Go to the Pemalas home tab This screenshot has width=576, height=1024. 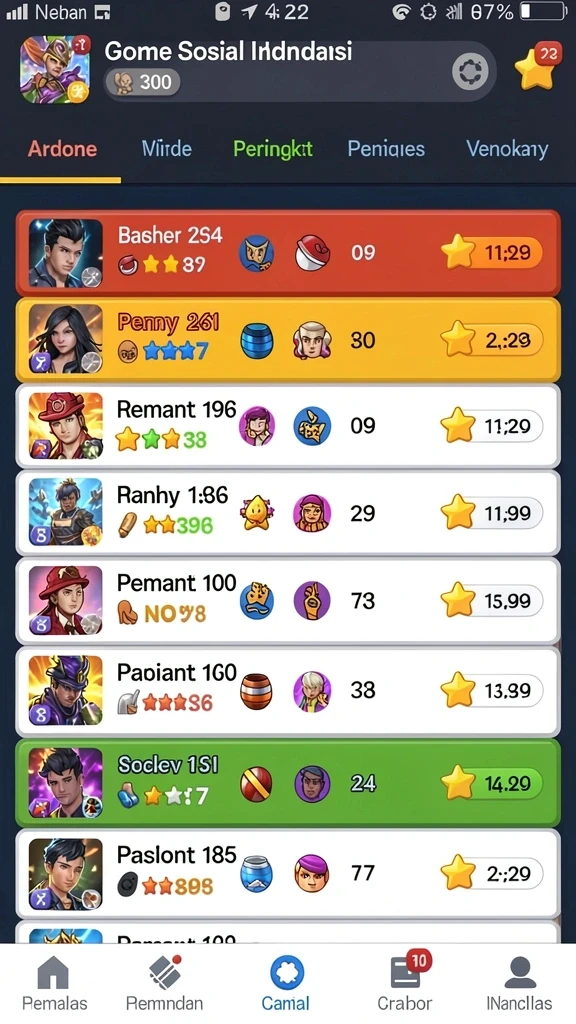coord(54,983)
